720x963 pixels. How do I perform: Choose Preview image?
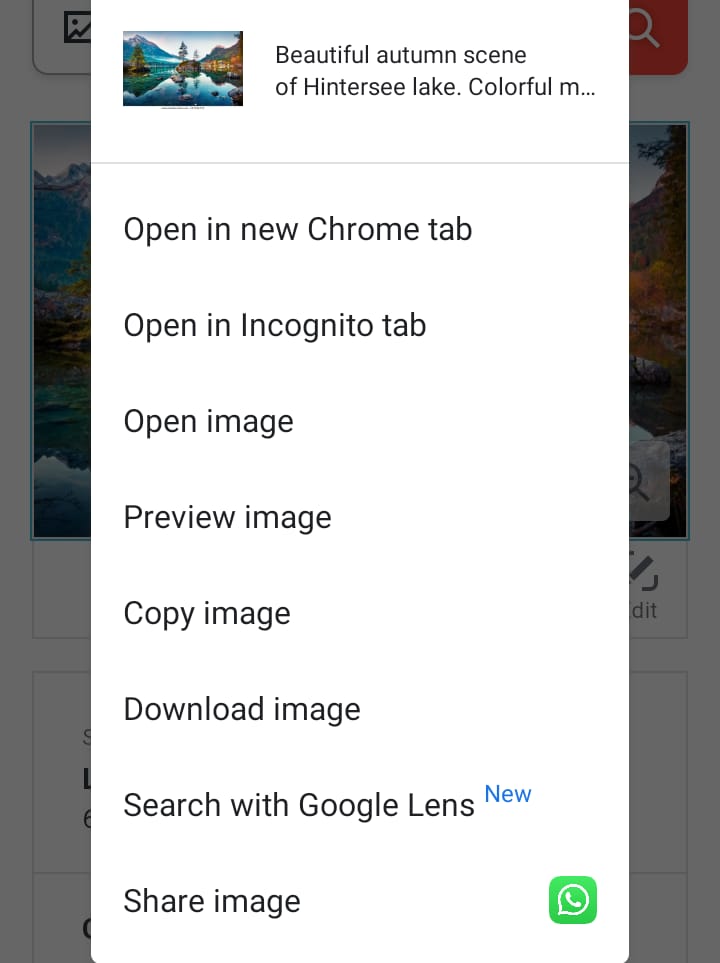point(227,517)
